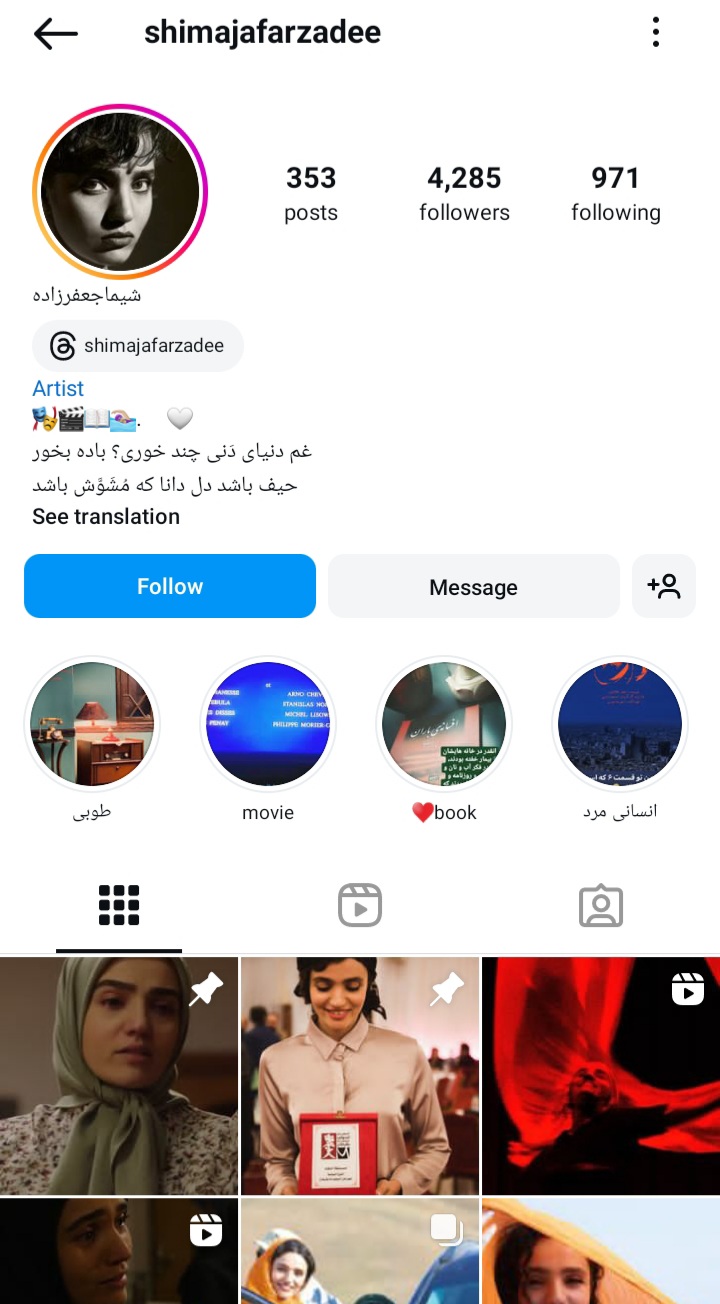The width and height of the screenshot is (720, 1304).
Task: Message shimajafarzadee
Action: click(473, 587)
